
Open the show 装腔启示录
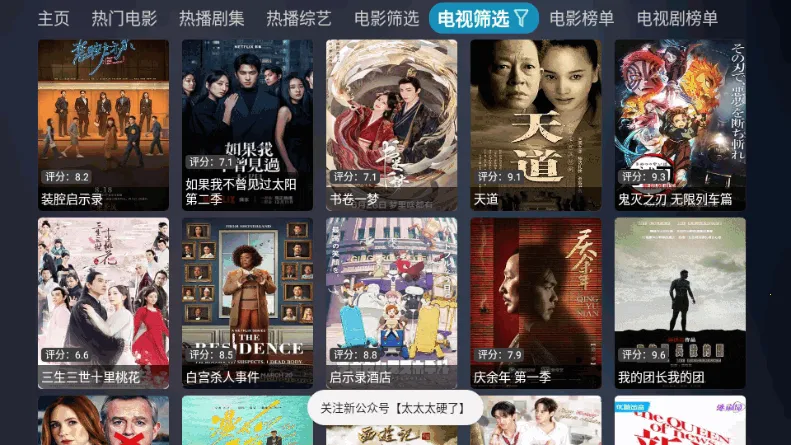pos(103,124)
